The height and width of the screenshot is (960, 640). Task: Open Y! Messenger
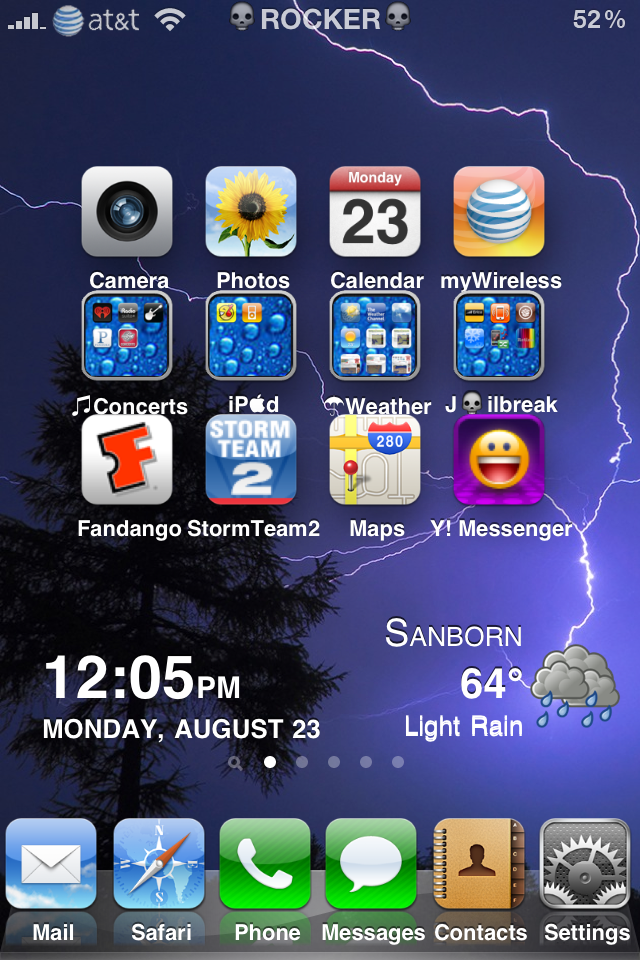(x=499, y=460)
